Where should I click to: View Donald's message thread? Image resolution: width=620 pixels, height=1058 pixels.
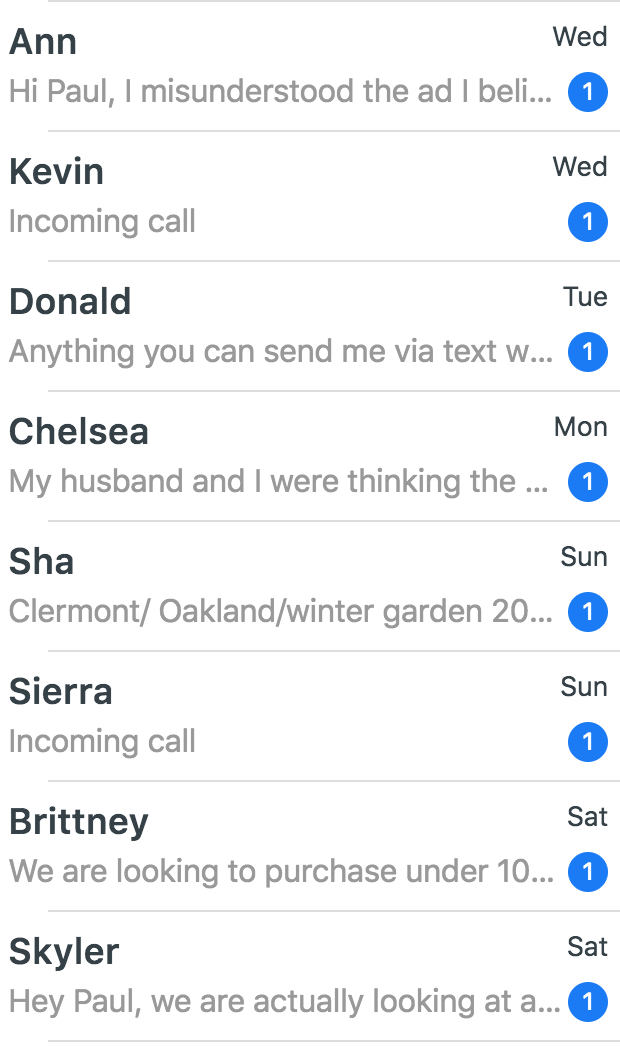point(280,327)
